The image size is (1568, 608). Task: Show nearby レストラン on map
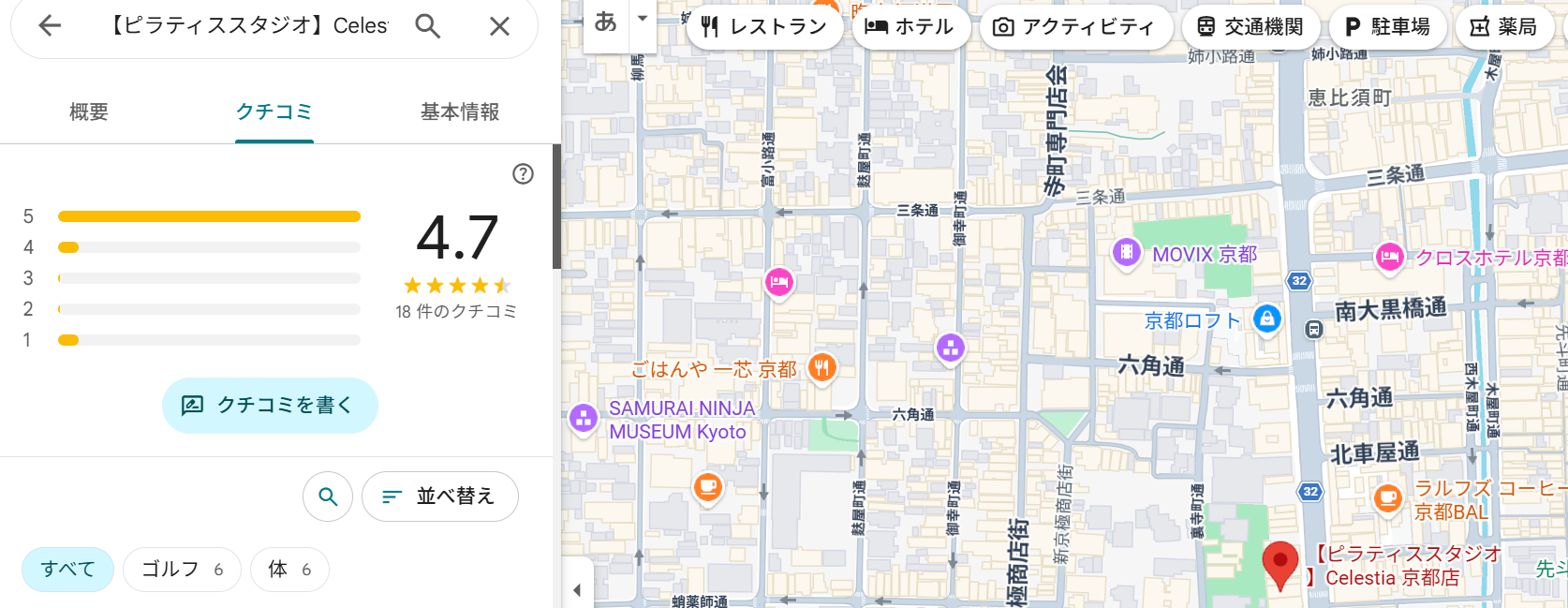click(764, 27)
